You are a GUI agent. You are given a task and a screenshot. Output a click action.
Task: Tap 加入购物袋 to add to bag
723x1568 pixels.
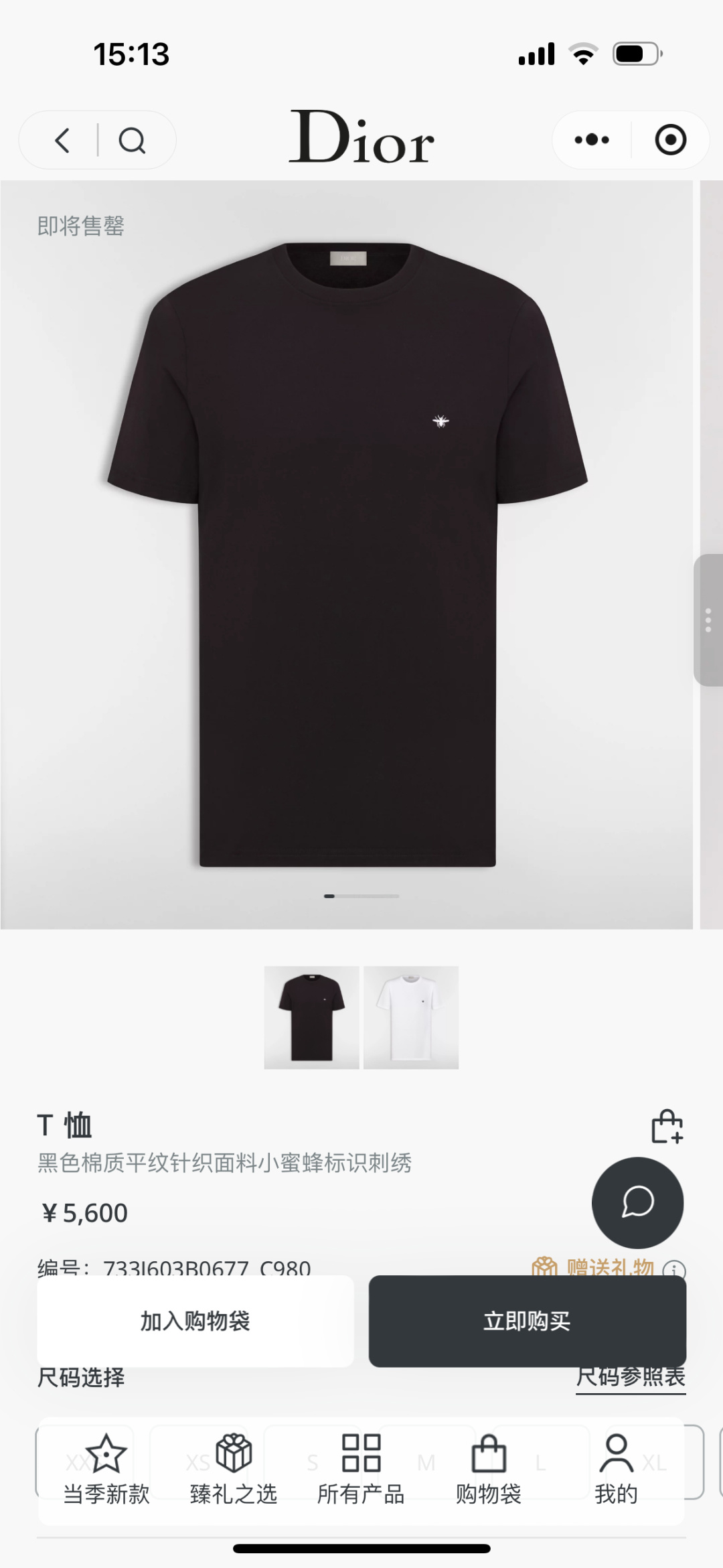pyautogui.click(x=195, y=1321)
